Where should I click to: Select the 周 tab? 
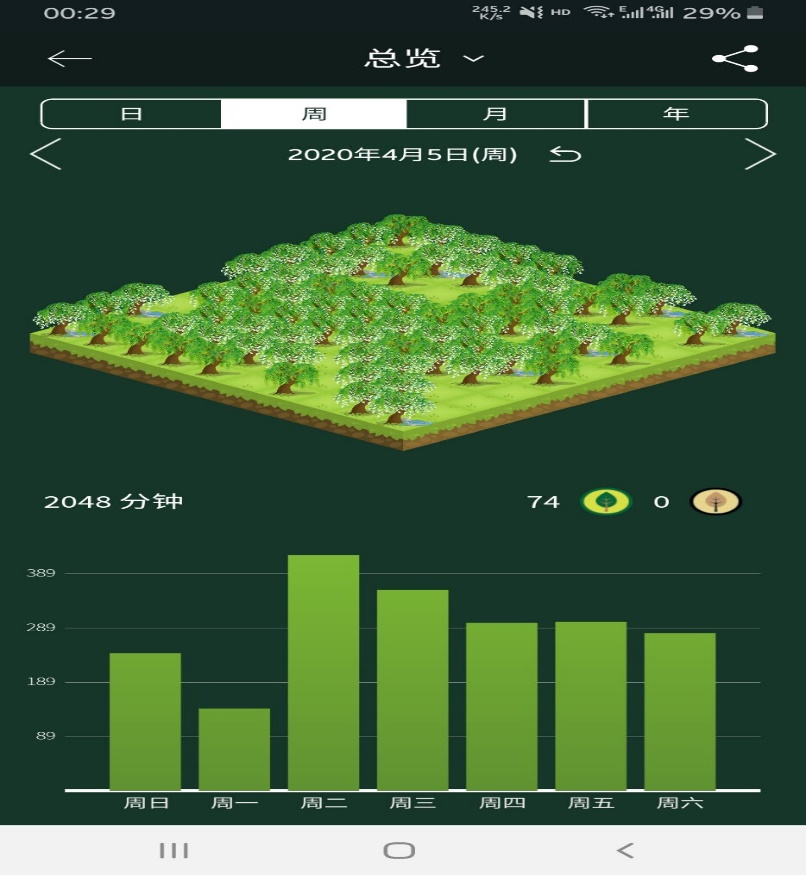(313, 114)
